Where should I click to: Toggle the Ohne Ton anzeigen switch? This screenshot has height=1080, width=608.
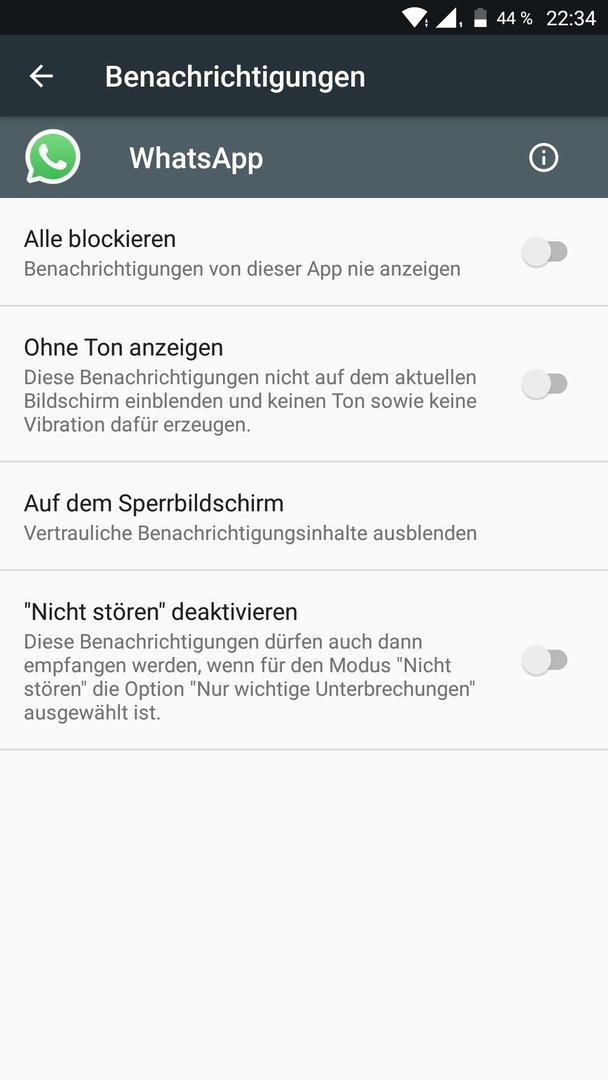[x=544, y=384]
